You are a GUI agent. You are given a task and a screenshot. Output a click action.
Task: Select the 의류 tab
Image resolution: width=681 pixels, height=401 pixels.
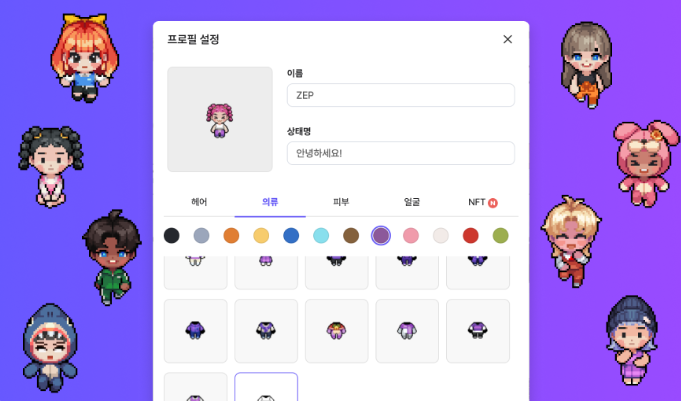(270, 202)
